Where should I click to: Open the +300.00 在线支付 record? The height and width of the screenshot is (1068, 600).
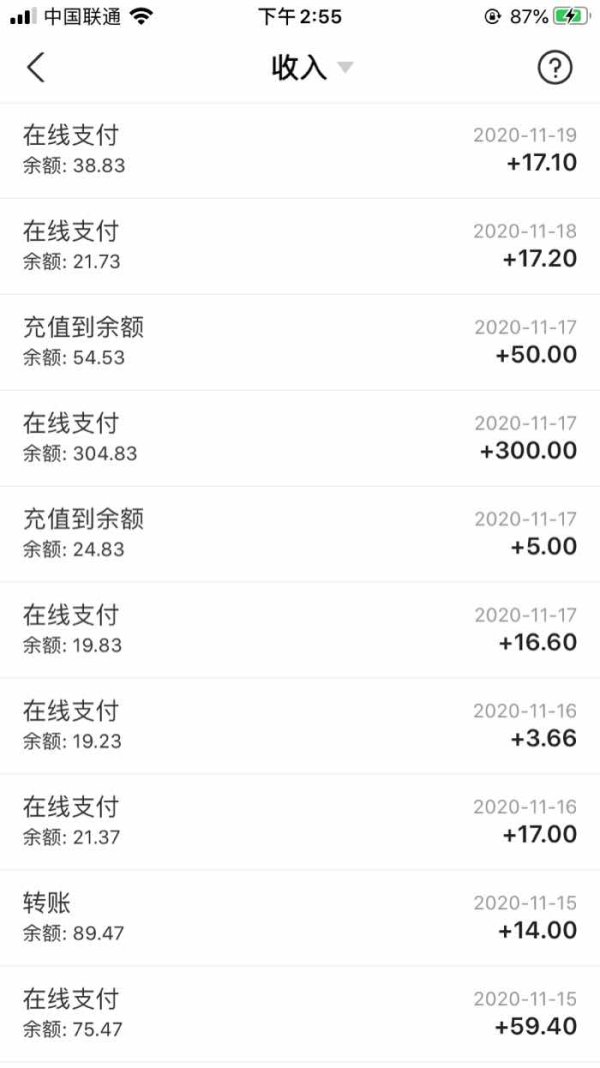[300, 438]
